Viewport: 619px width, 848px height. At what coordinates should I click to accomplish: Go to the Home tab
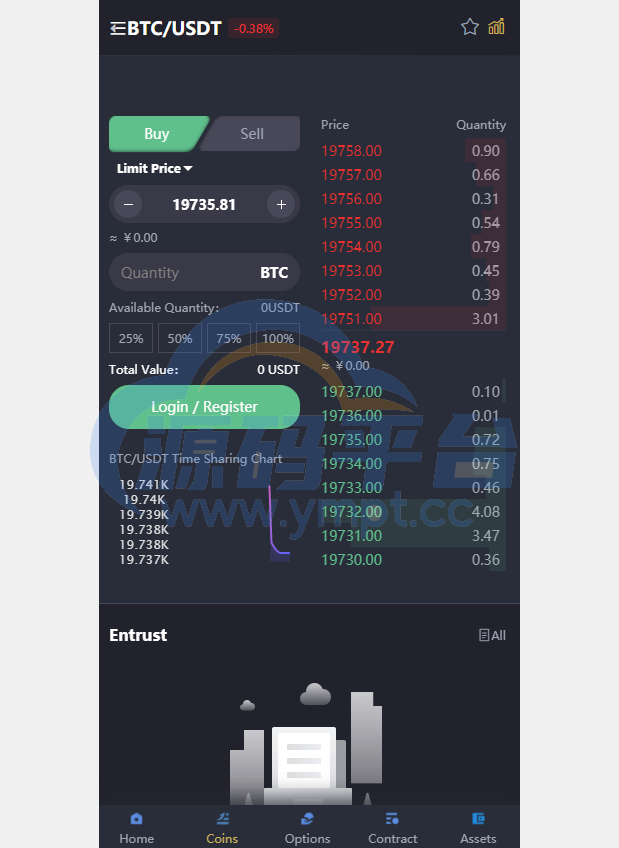pyautogui.click(x=137, y=828)
